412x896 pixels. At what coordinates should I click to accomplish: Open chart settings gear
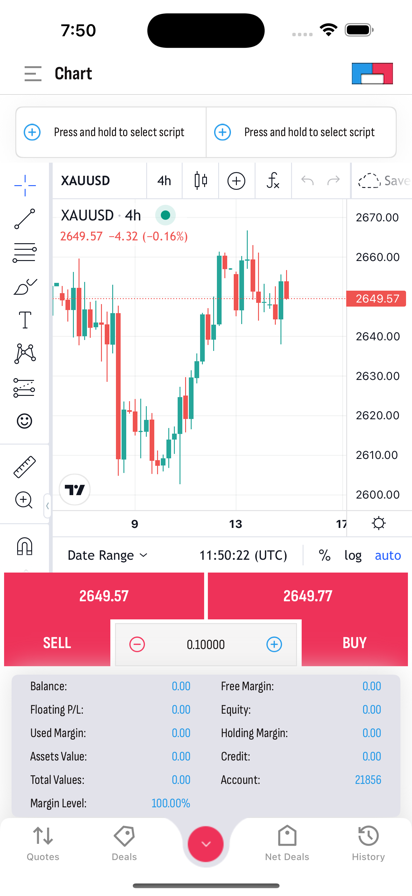pyautogui.click(x=378, y=523)
